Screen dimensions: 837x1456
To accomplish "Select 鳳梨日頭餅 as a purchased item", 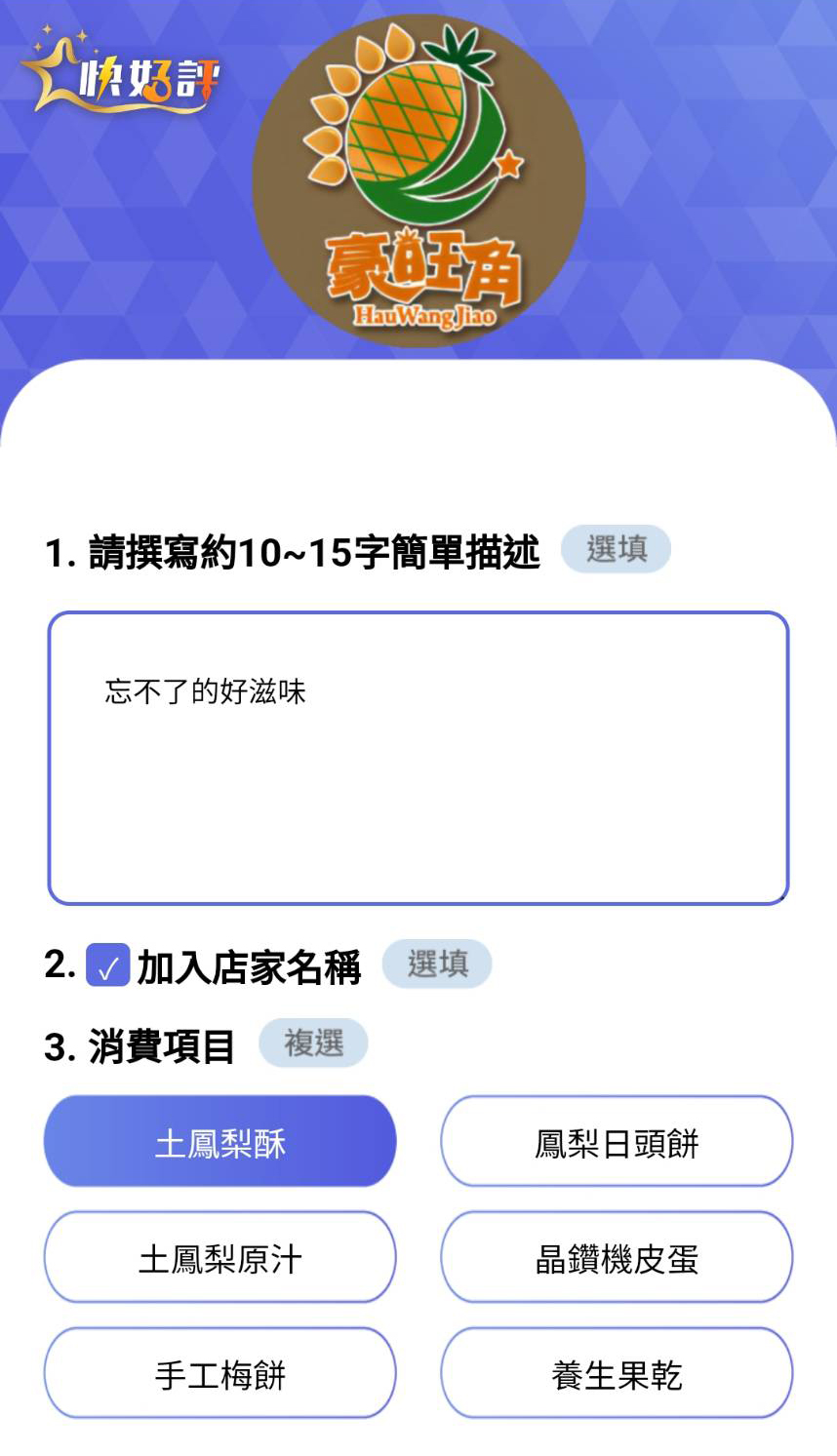I will click(x=616, y=1142).
